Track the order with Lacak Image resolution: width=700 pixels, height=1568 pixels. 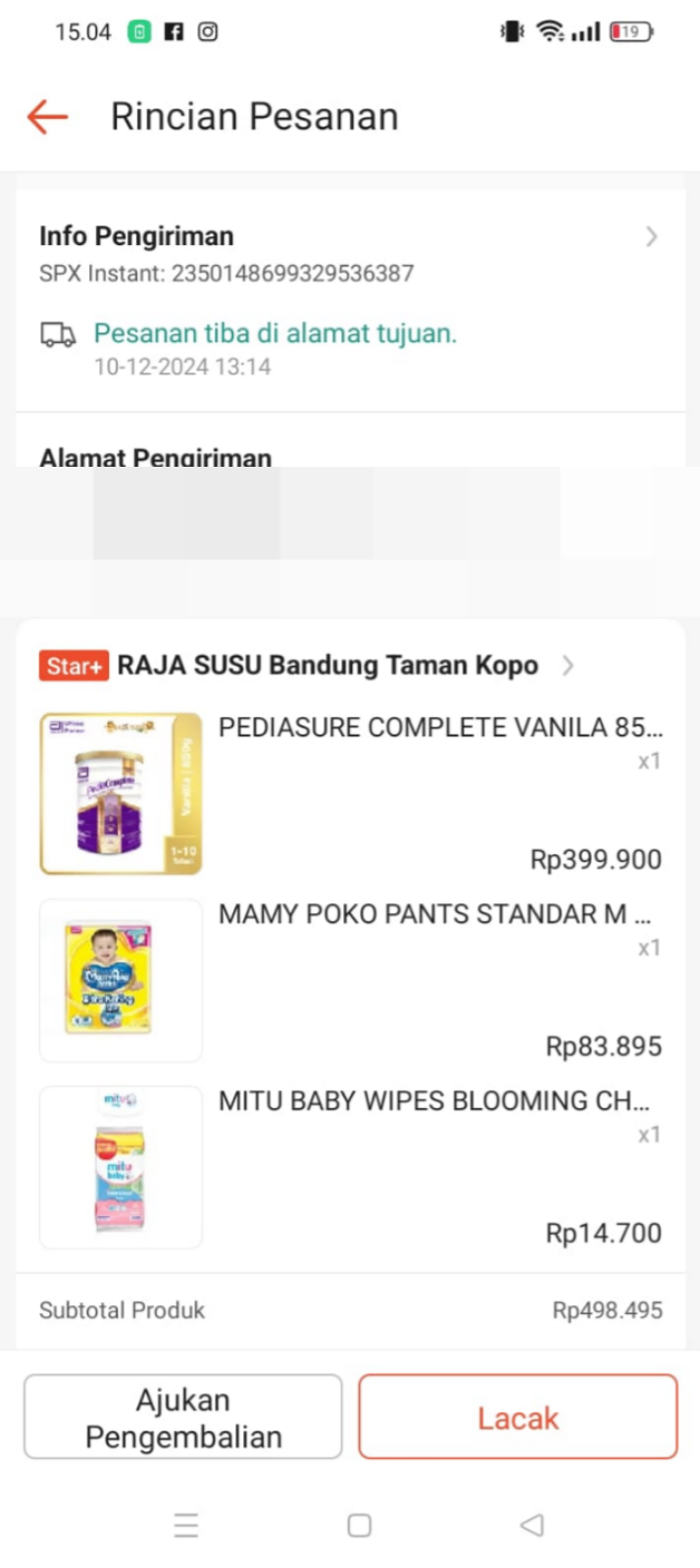coord(518,1417)
